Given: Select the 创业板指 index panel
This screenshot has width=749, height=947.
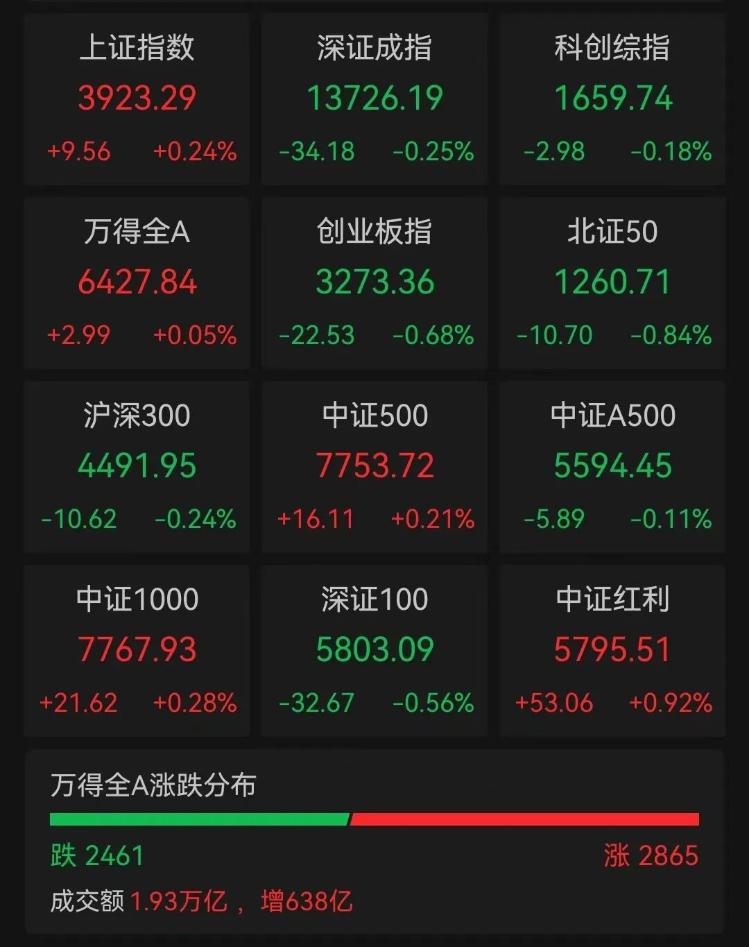Looking at the screenshot, I should tap(374, 280).
